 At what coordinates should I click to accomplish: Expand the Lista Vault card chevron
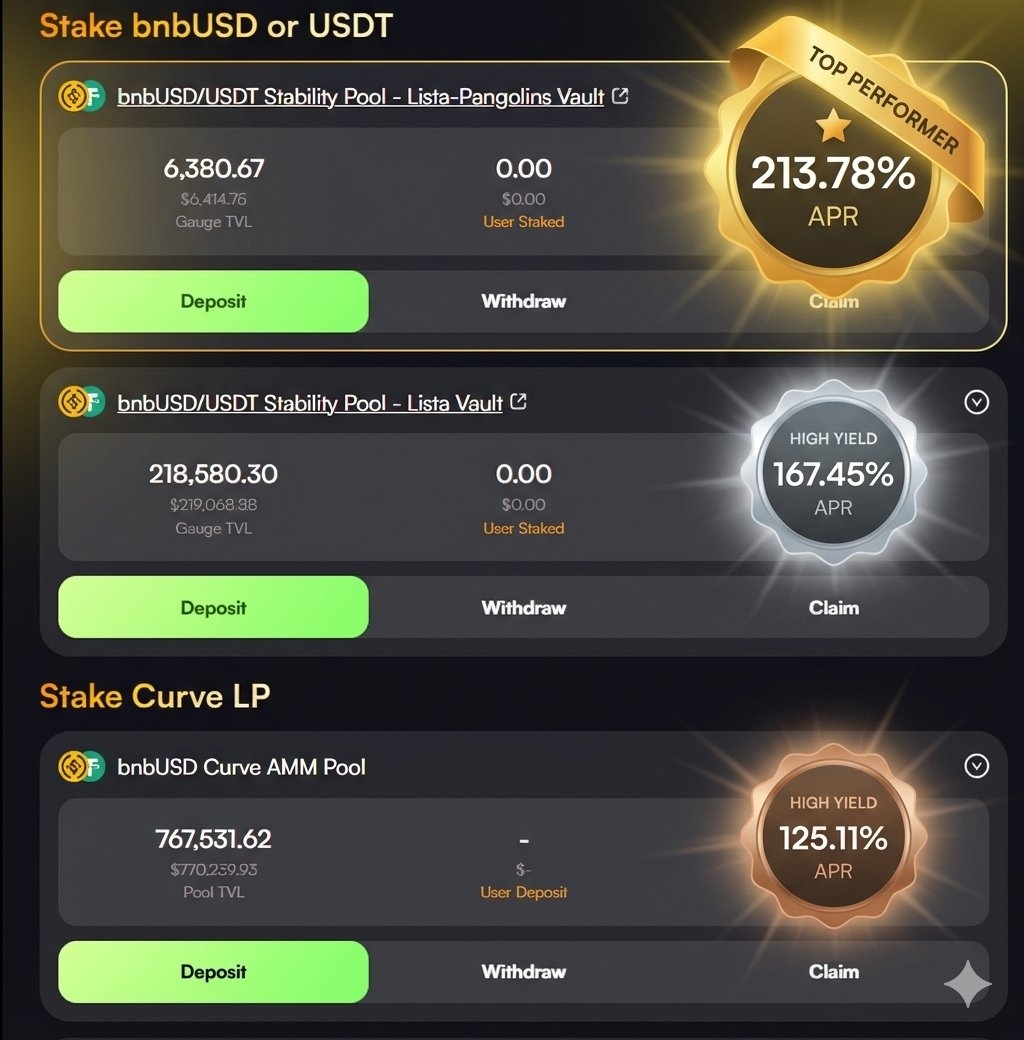[x=976, y=402]
